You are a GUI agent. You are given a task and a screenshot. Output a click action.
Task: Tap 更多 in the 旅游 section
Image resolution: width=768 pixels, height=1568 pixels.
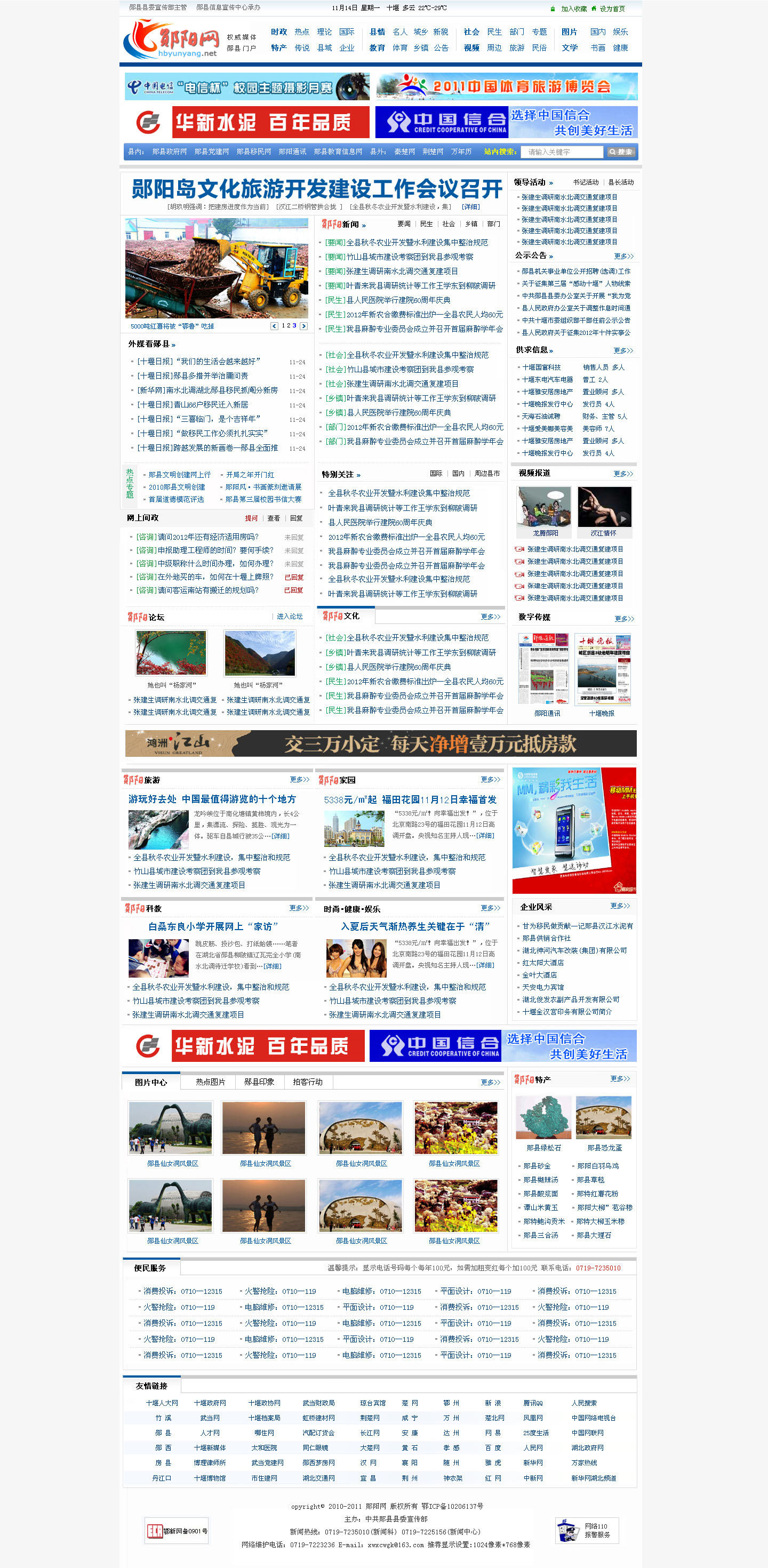(x=299, y=779)
